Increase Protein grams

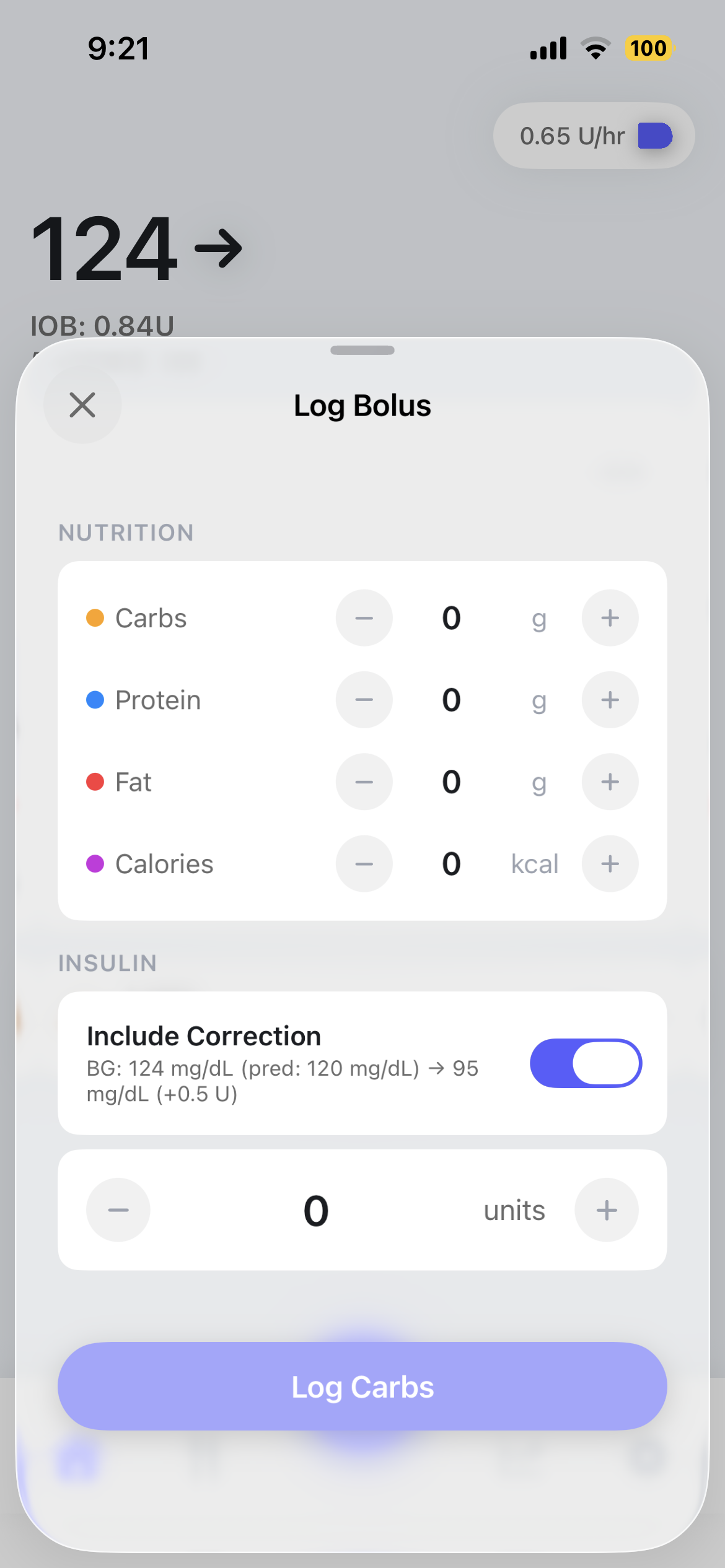tap(610, 700)
